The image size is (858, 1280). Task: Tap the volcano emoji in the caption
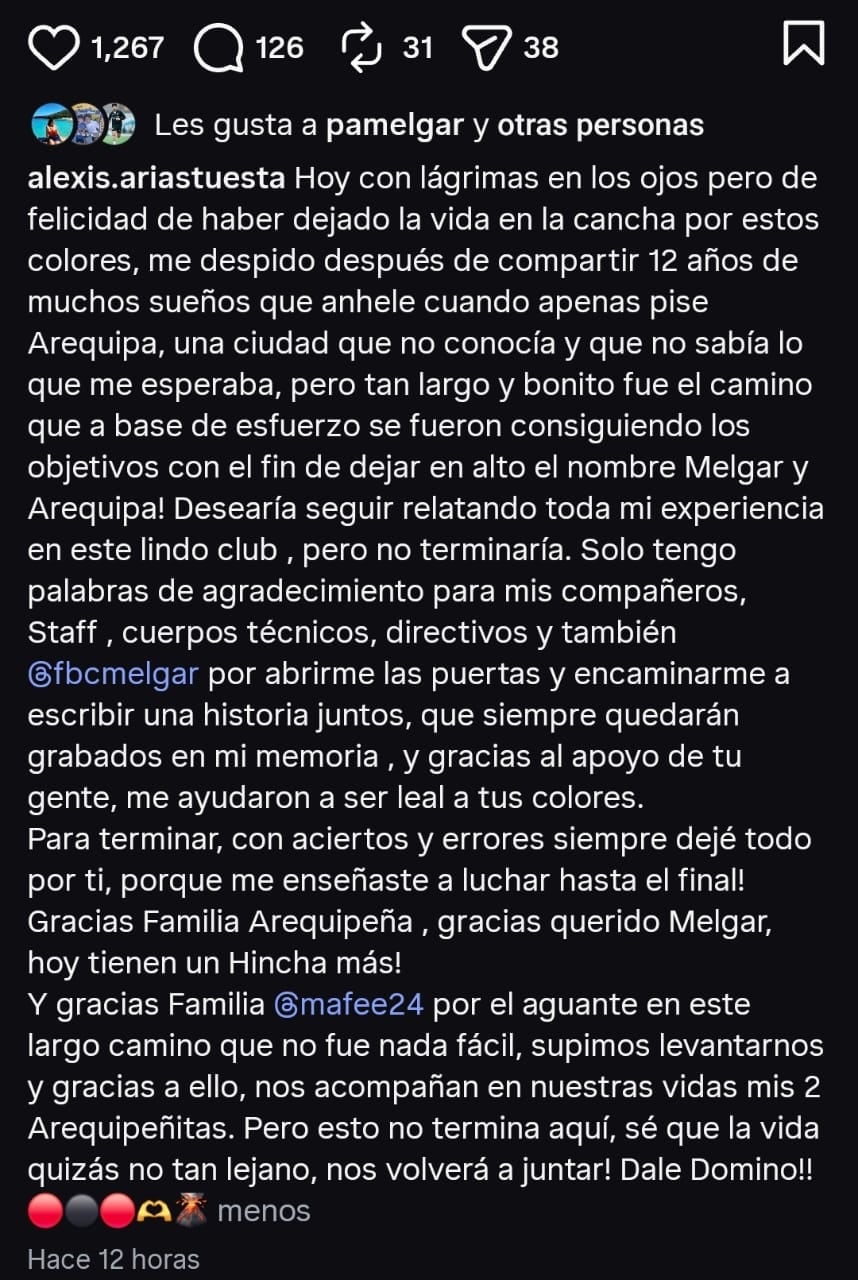191,1208
